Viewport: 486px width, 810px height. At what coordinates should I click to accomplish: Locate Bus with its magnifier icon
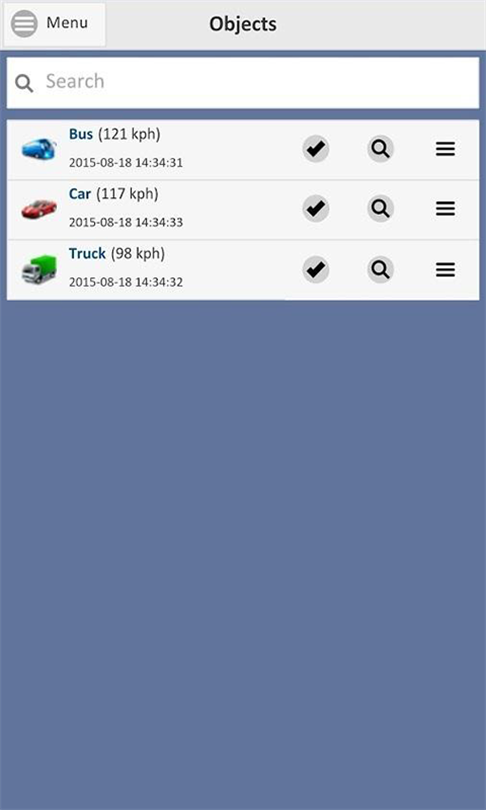[381, 149]
